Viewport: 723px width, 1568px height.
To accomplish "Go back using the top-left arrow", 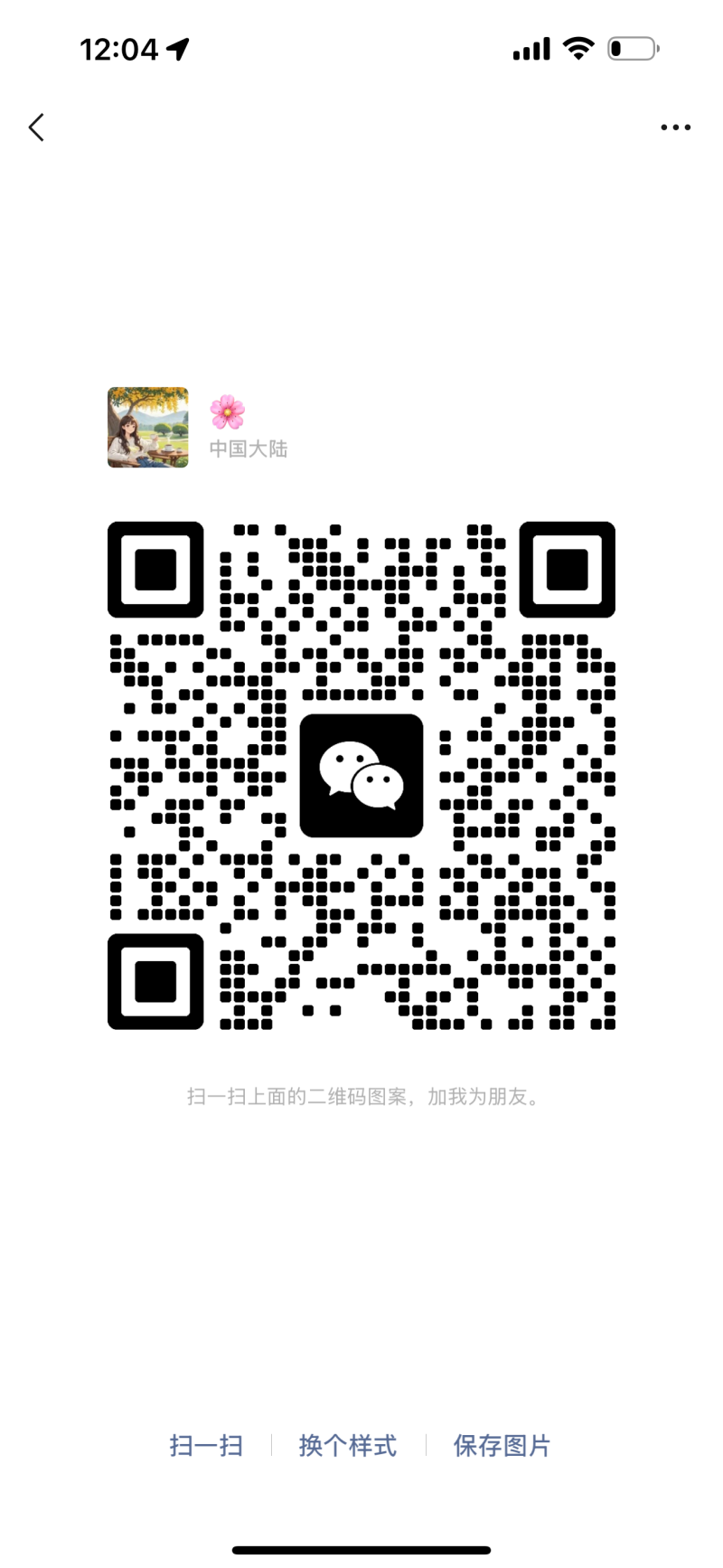I will pos(36,128).
